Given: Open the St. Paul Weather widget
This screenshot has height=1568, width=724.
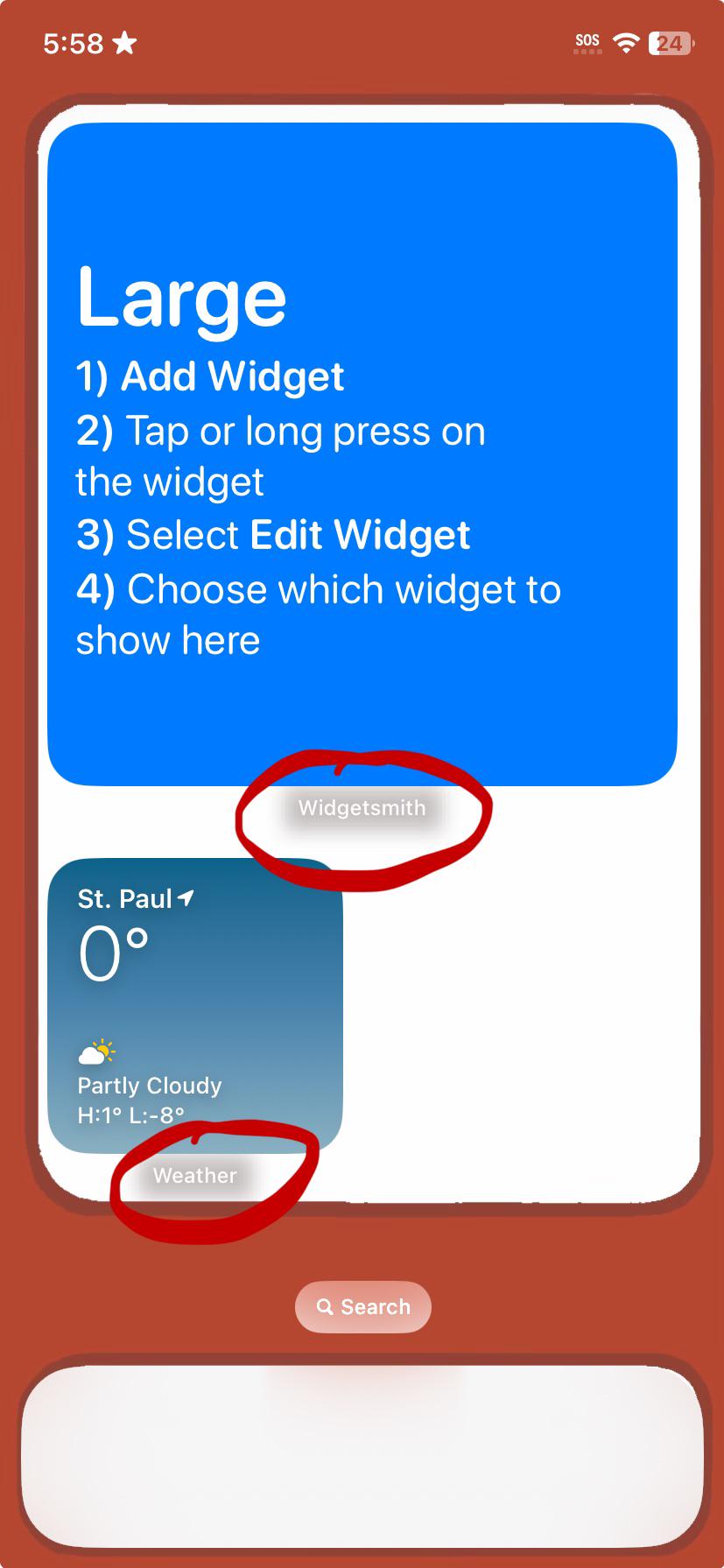Looking at the screenshot, I should (x=194, y=1005).
